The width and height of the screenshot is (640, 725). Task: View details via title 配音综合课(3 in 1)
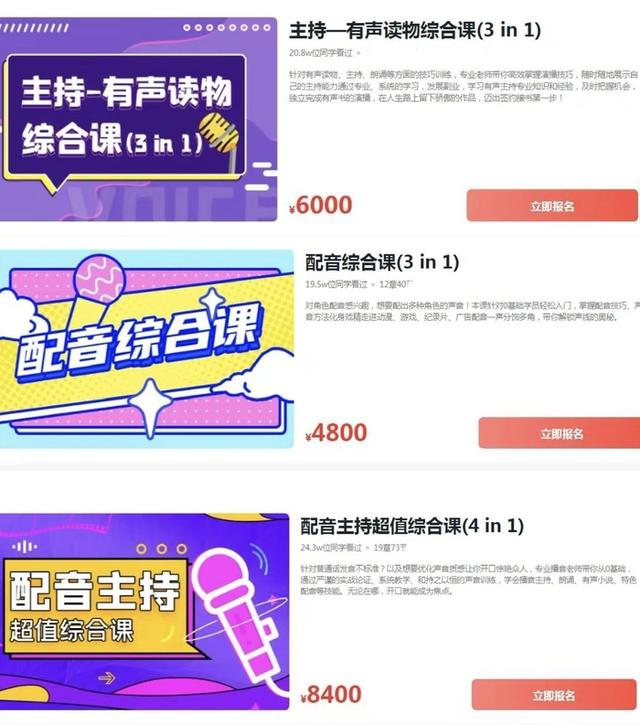click(381, 262)
